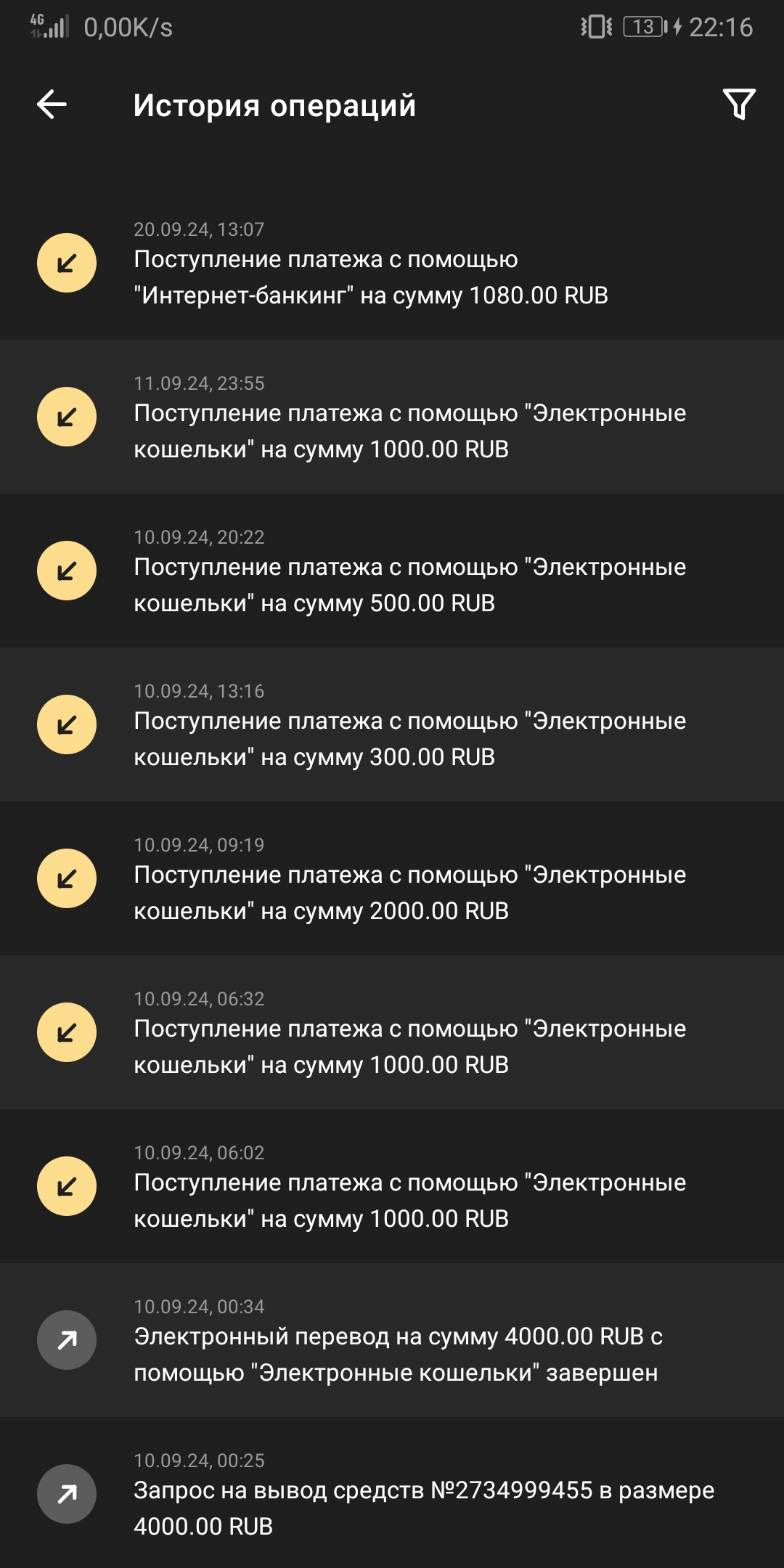
Task: View the 10.09.24, 06:32 payment entry
Action: pyautogui.click(x=392, y=1033)
